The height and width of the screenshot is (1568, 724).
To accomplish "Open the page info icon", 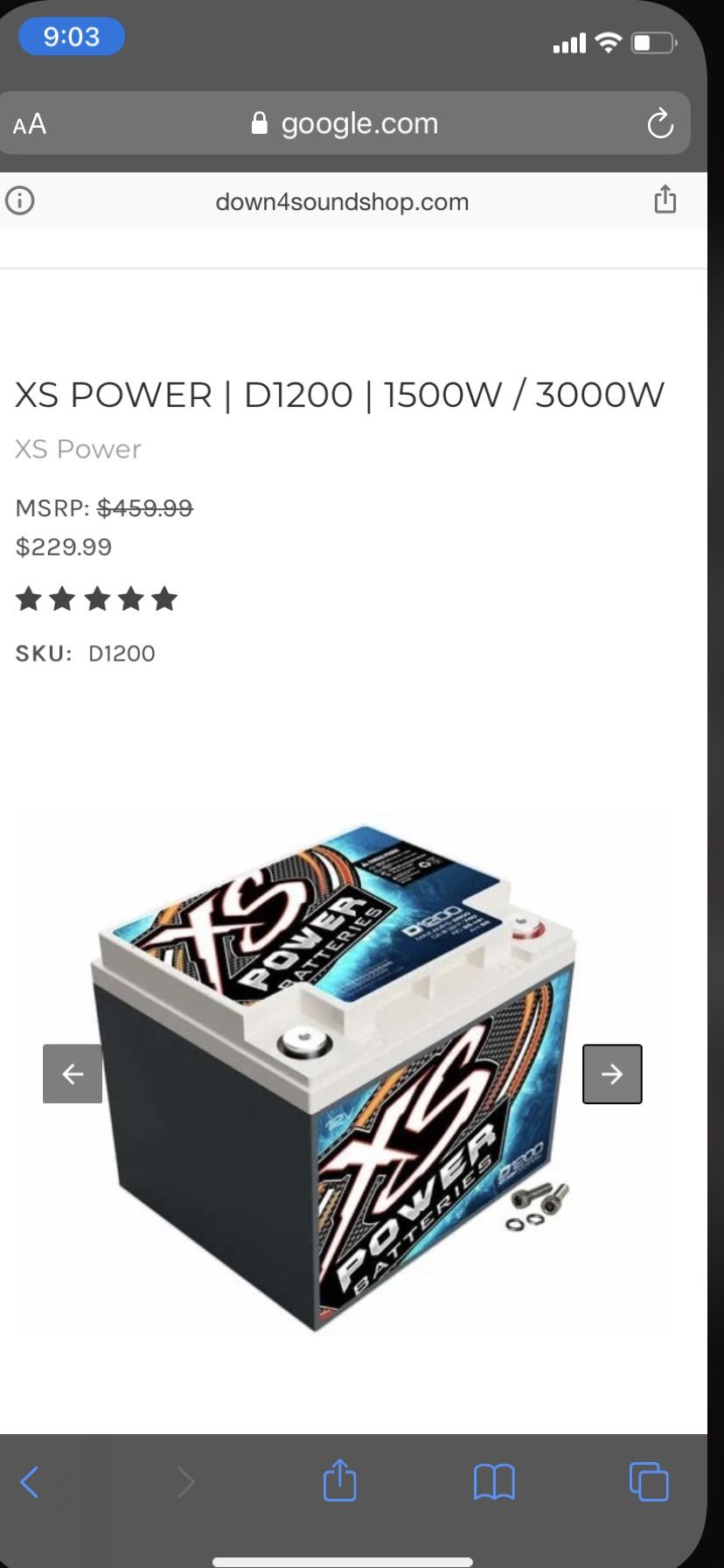I will pos(20,200).
